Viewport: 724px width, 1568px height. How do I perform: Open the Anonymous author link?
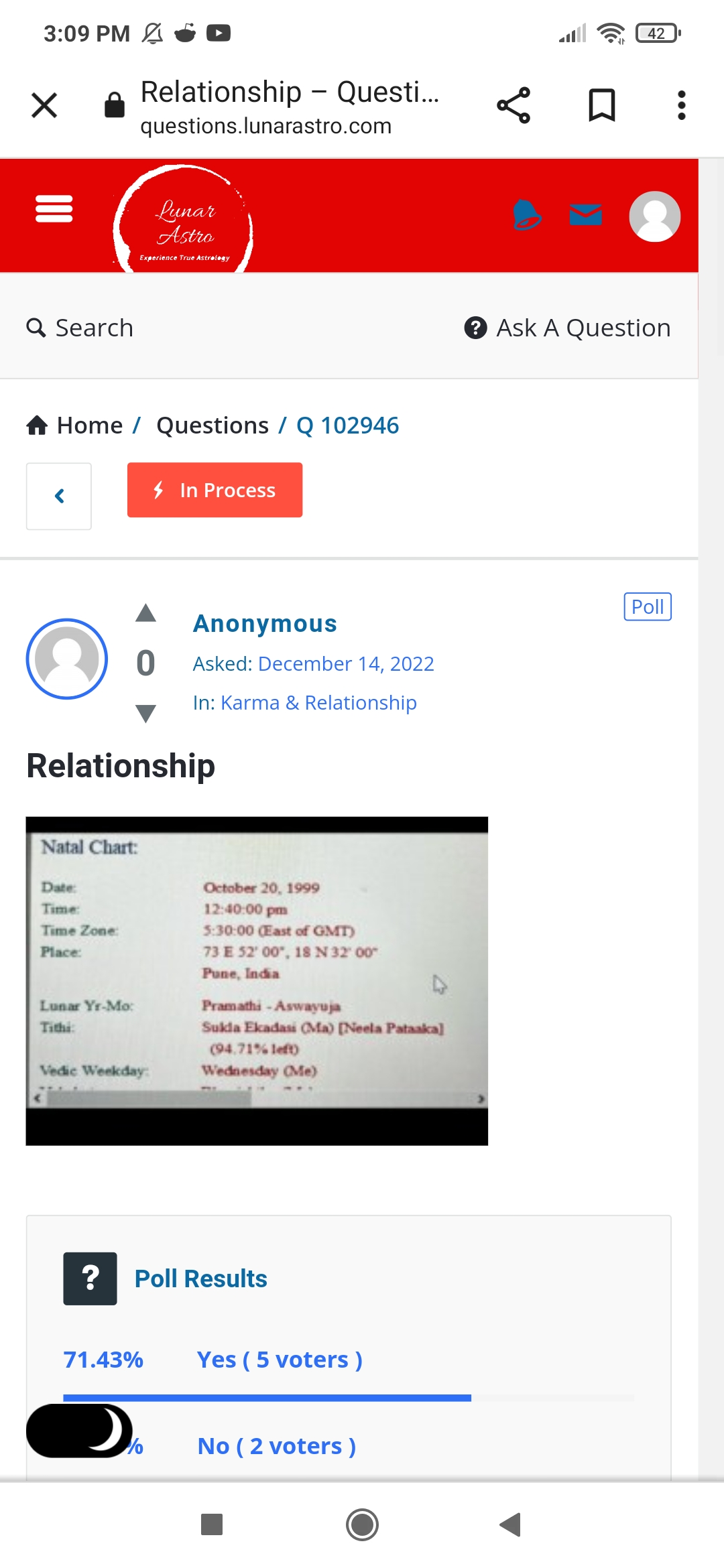(265, 623)
